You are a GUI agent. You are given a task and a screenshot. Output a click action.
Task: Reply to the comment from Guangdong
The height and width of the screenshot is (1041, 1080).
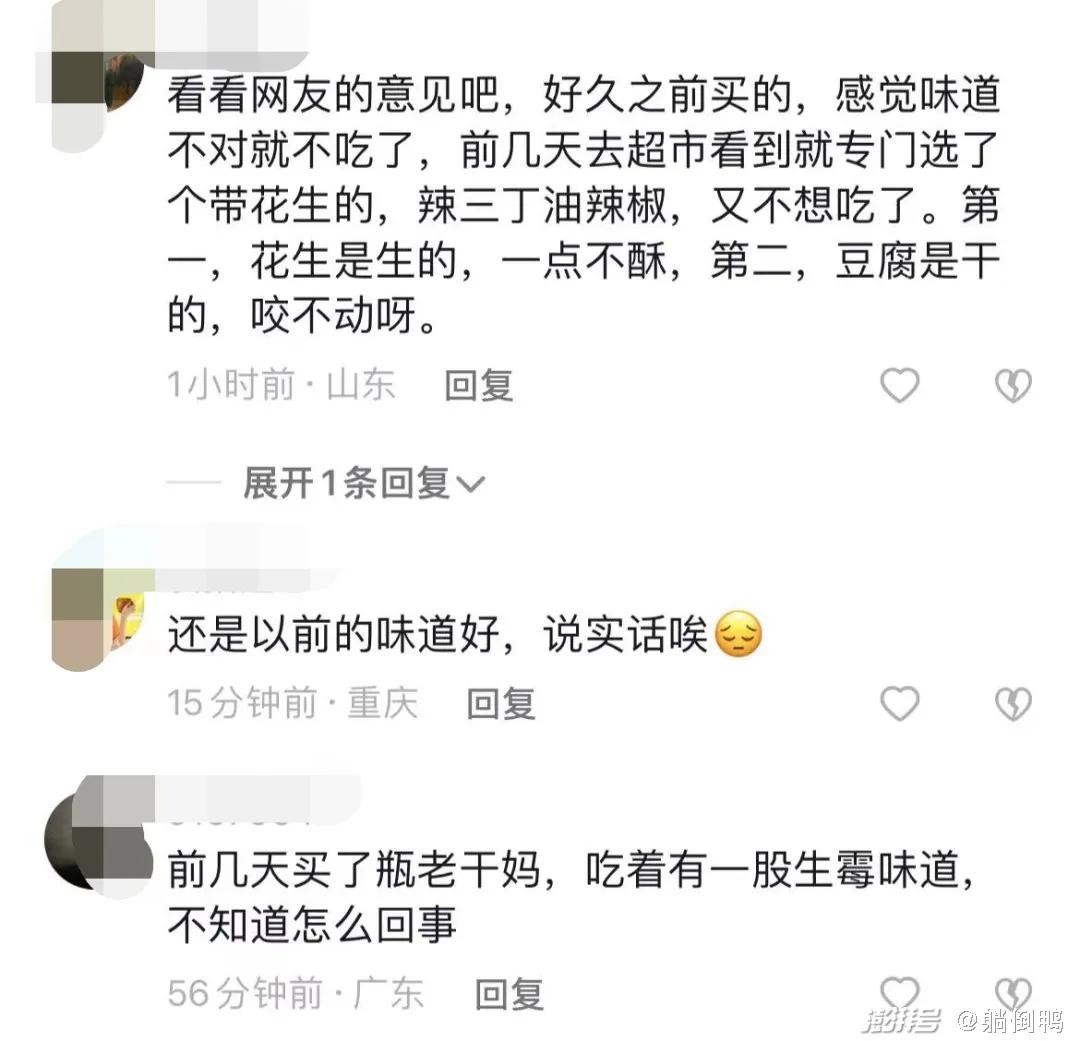coord(509,994)
